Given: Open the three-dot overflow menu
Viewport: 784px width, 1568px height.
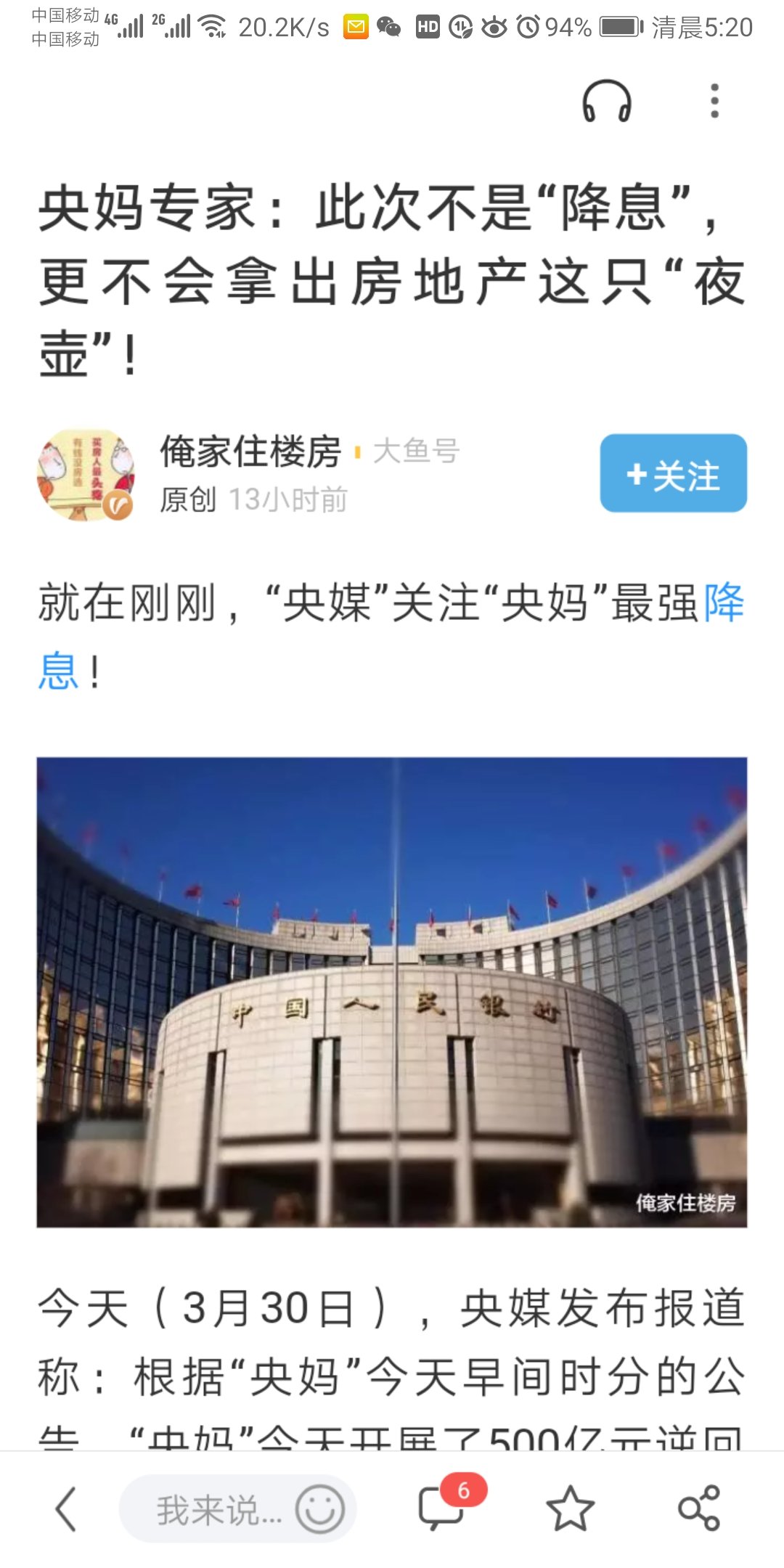Looking at the screenshot, I should click(714, 101).
